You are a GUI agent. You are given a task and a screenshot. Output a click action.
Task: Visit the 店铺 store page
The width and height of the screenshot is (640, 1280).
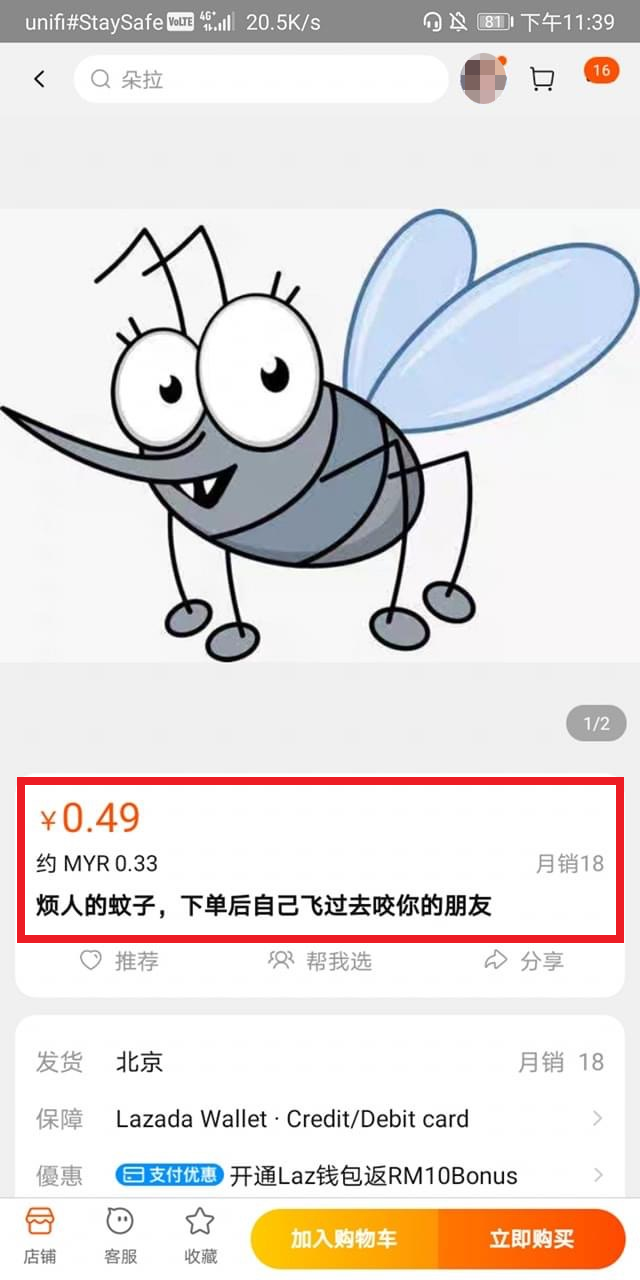pos(40,1236)
